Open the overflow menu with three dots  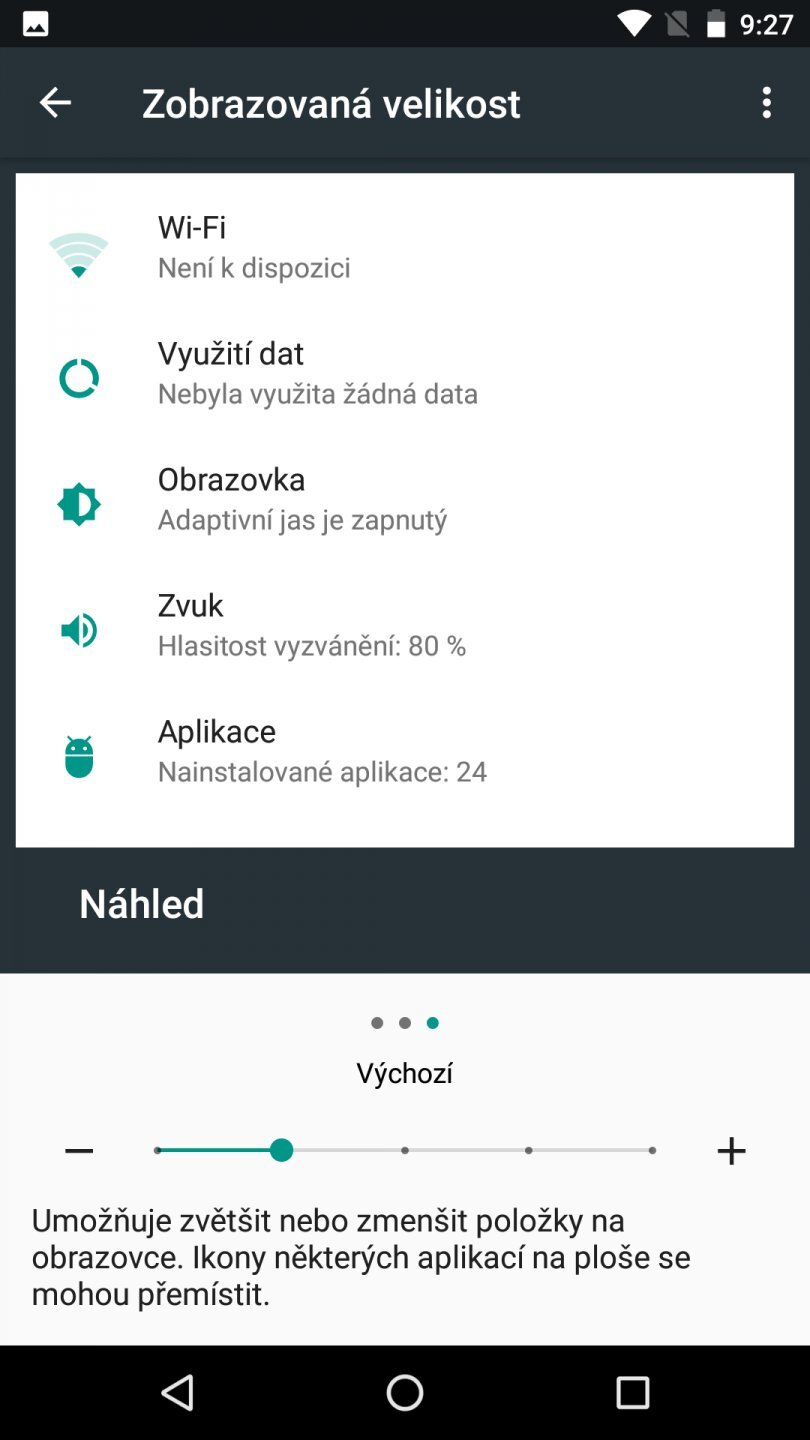tap(767, 103)
